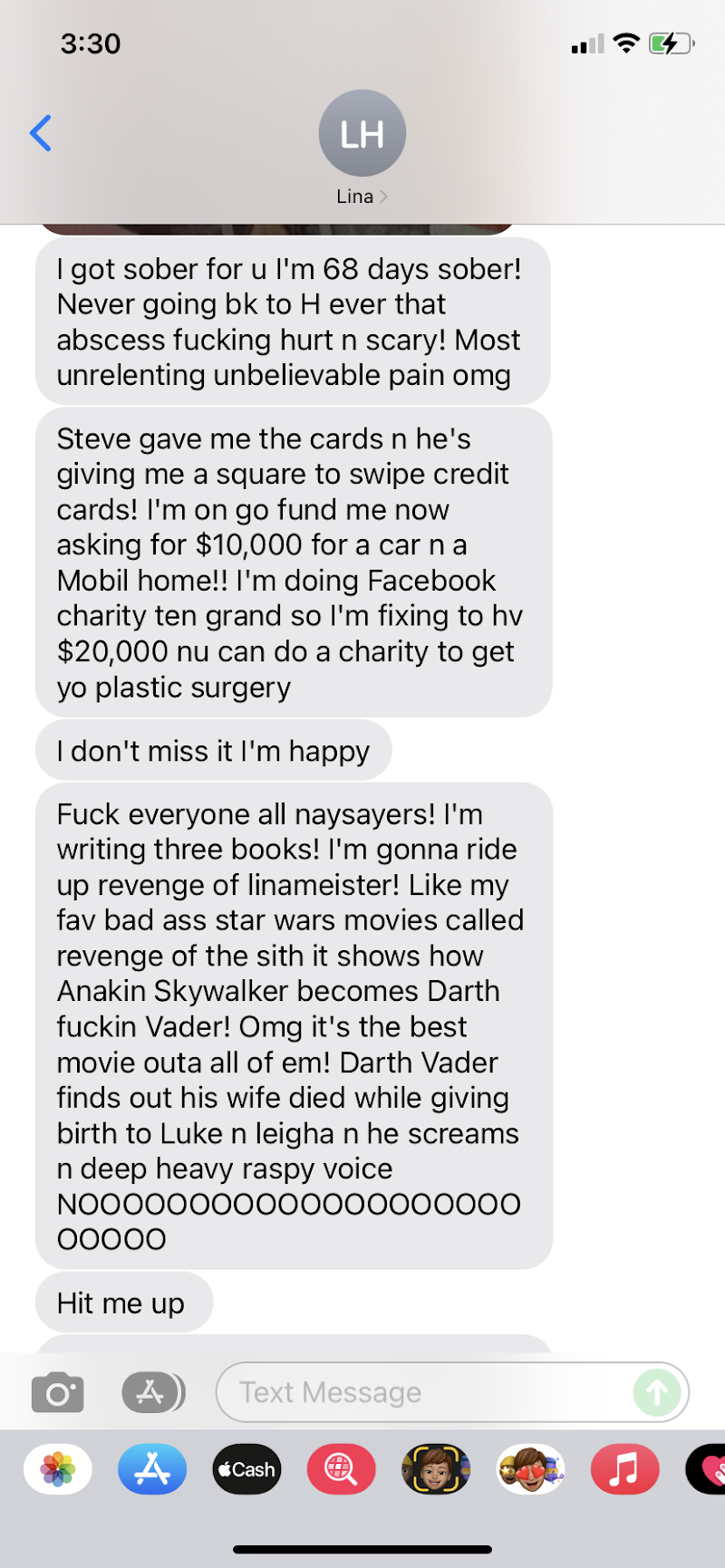Toggle the iMessage apps drawer
The width and height of the screenshot is (725, 1568).
tap(152, 1392)
